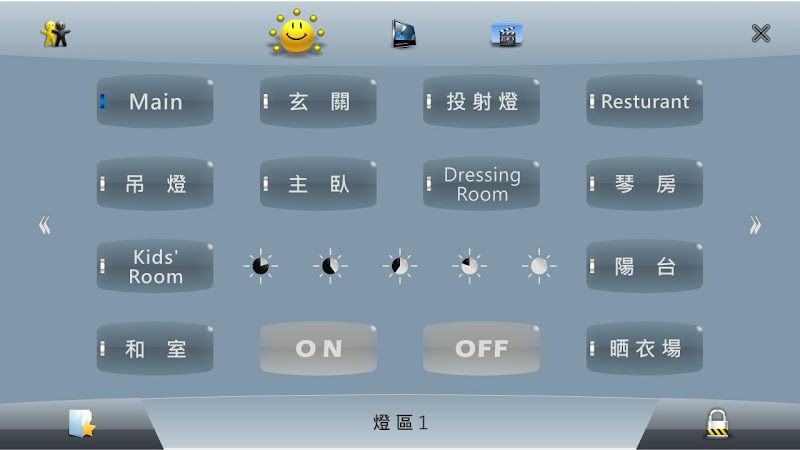Toggle the Resturant light
Viewport: 800px width, 450px height.
pos(644,102)
